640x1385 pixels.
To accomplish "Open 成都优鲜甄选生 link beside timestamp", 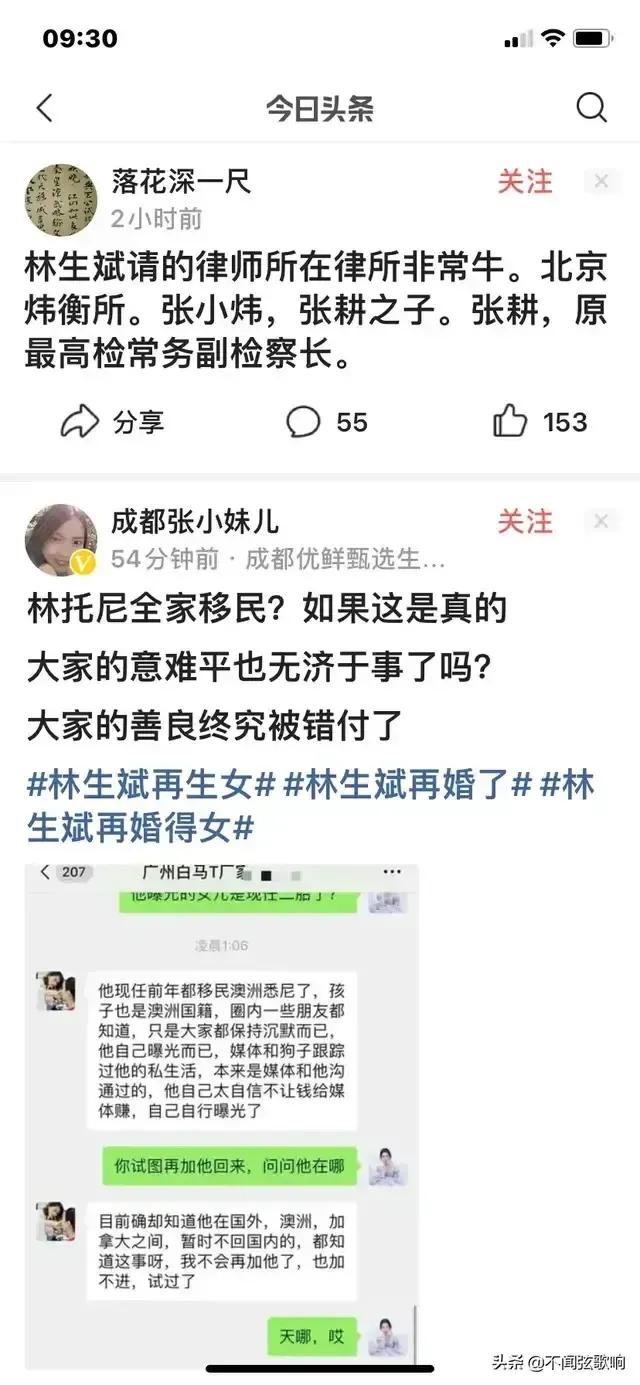I will pos(345,559).
